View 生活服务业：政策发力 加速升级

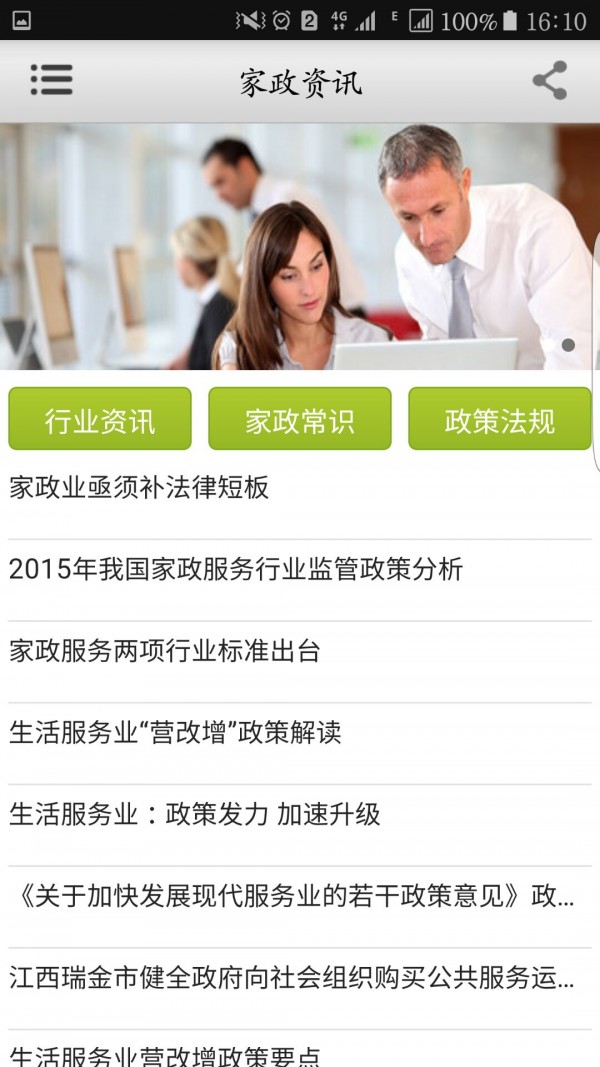pos(195,815)
